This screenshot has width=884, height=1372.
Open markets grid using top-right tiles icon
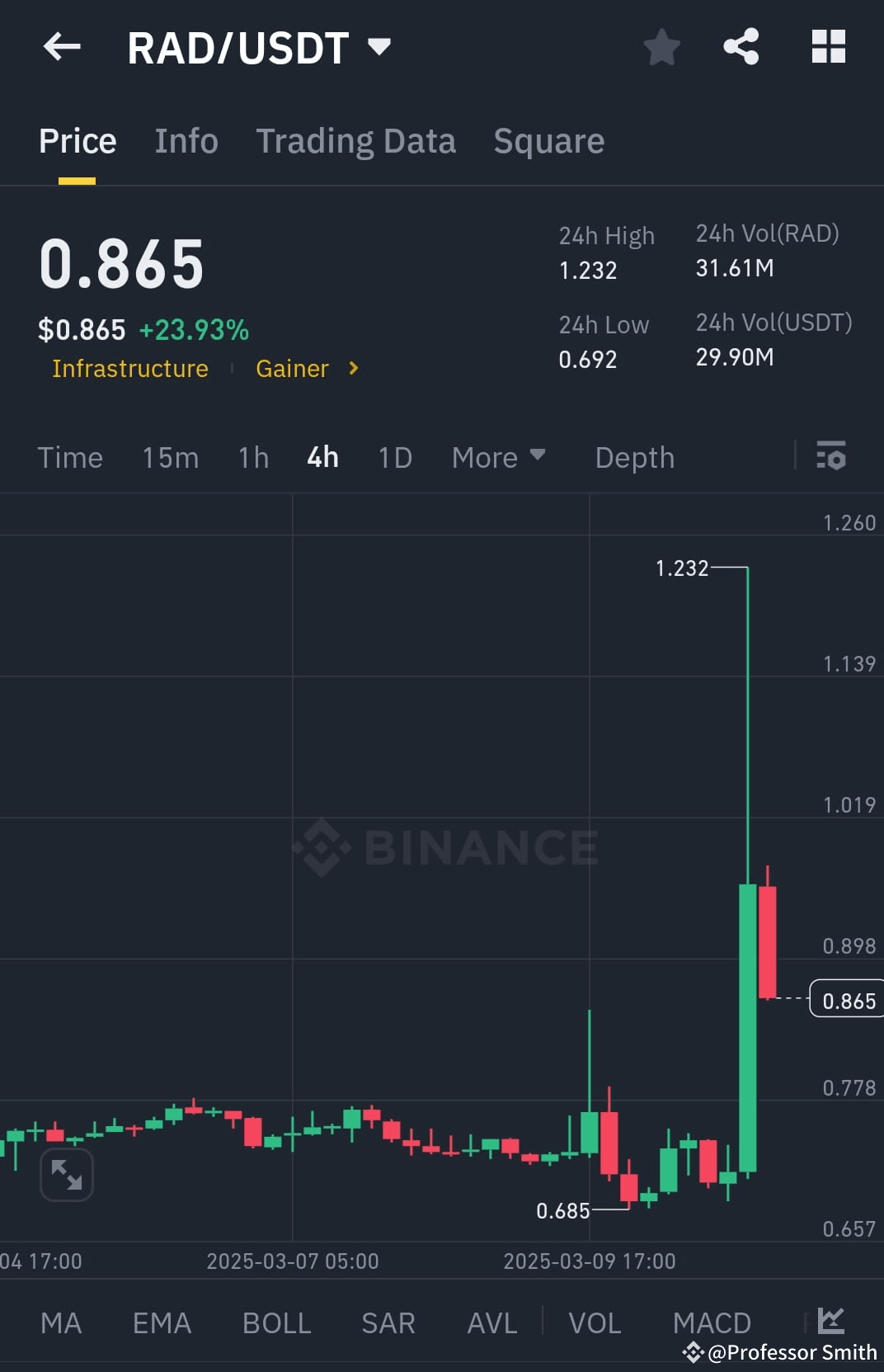click(830, 47)
